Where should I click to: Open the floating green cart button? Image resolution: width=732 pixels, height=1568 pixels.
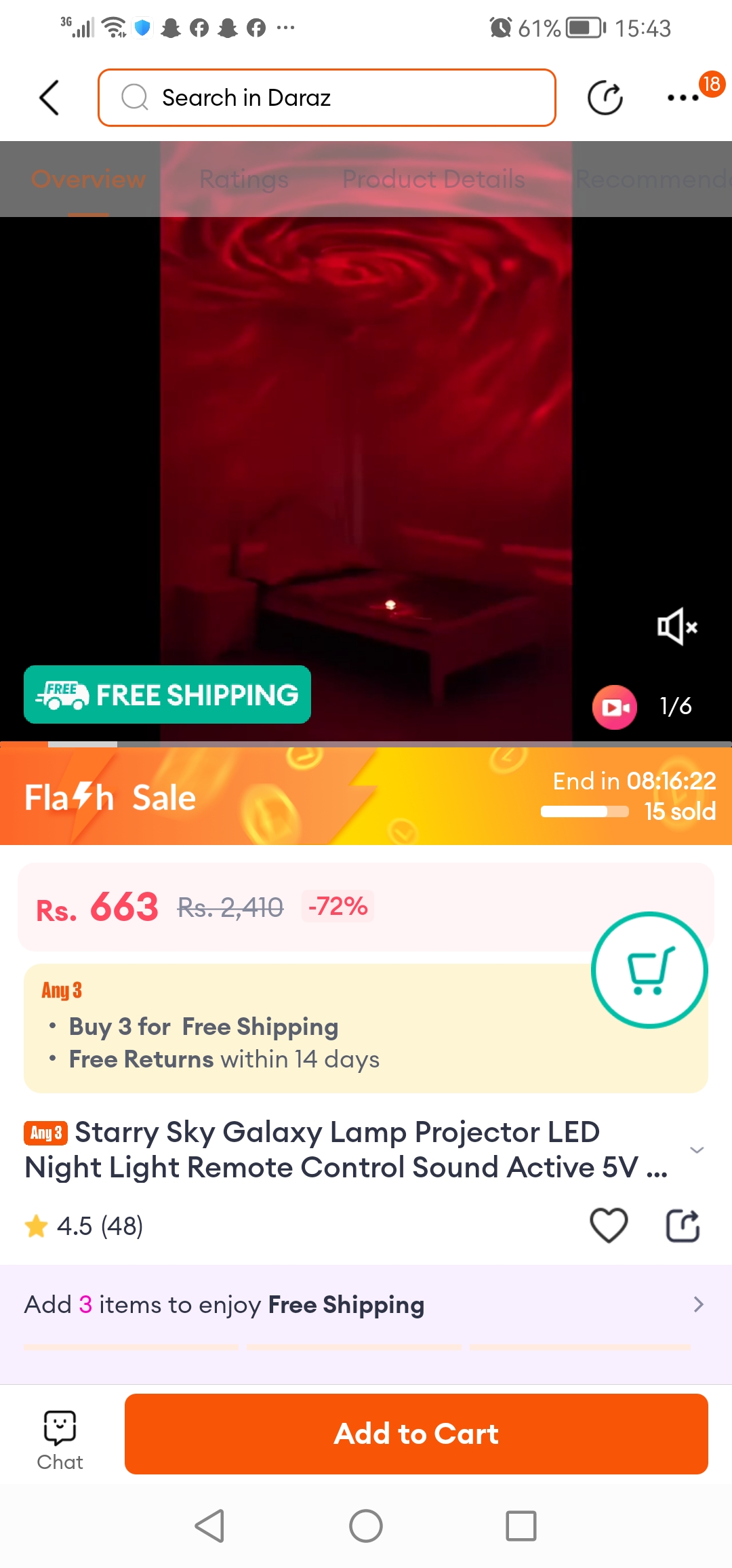click(x=649, y=970)
